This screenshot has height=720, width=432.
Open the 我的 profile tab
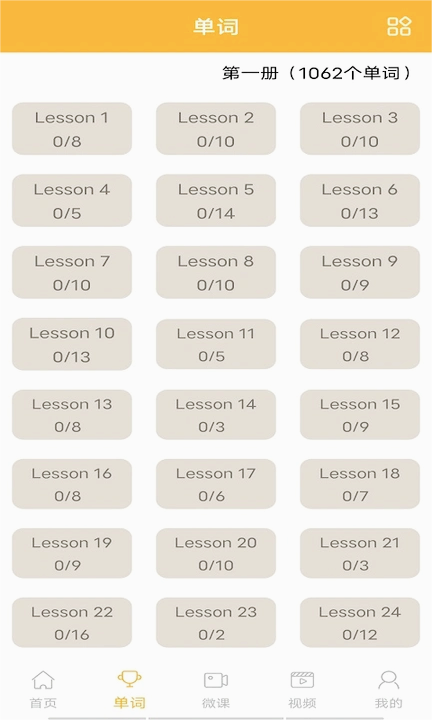[388, 690]
